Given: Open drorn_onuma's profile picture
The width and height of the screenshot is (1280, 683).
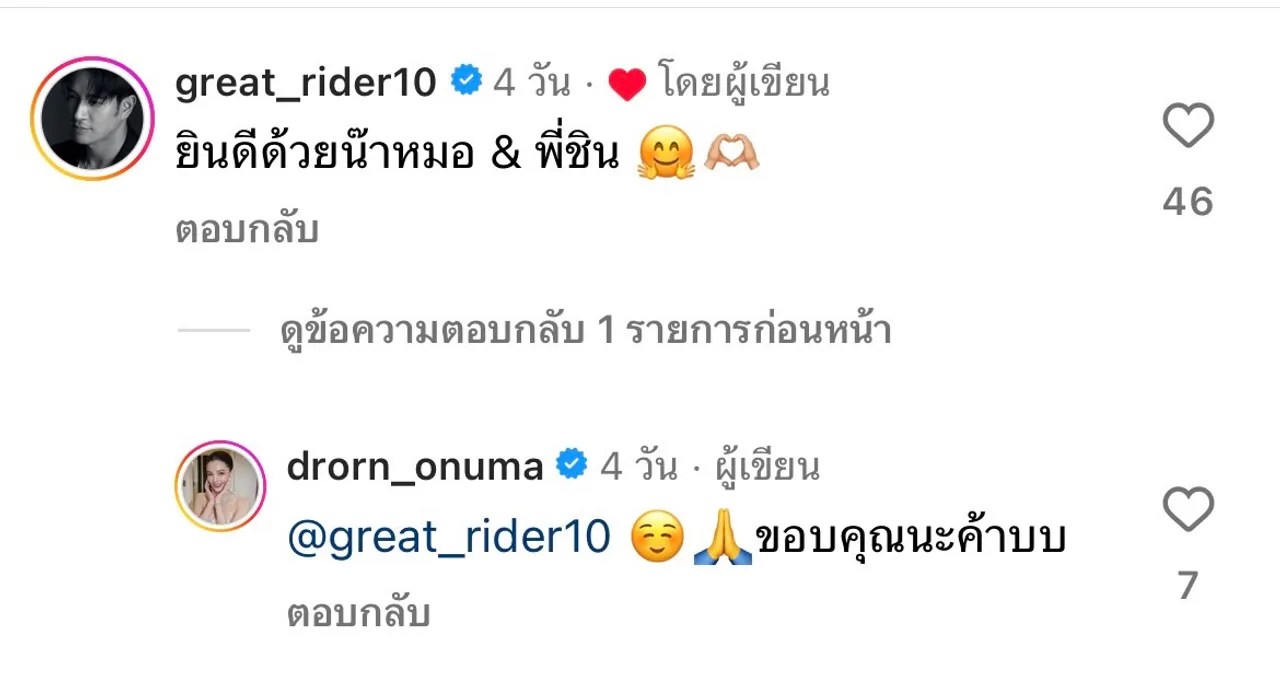Looking at the screenshot, I should click(221, 486).
